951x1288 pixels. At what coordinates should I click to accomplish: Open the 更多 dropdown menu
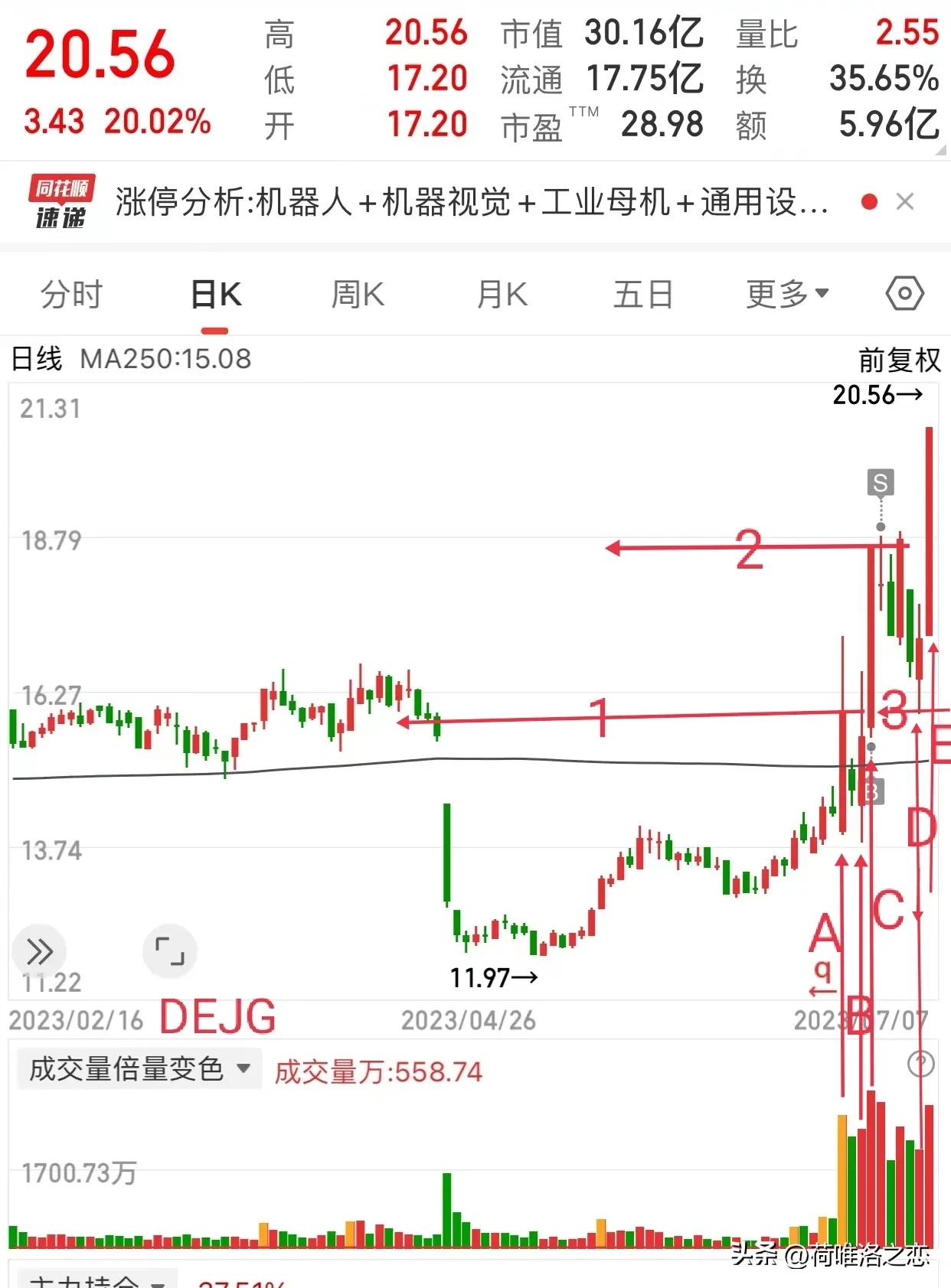pos(785,293)
